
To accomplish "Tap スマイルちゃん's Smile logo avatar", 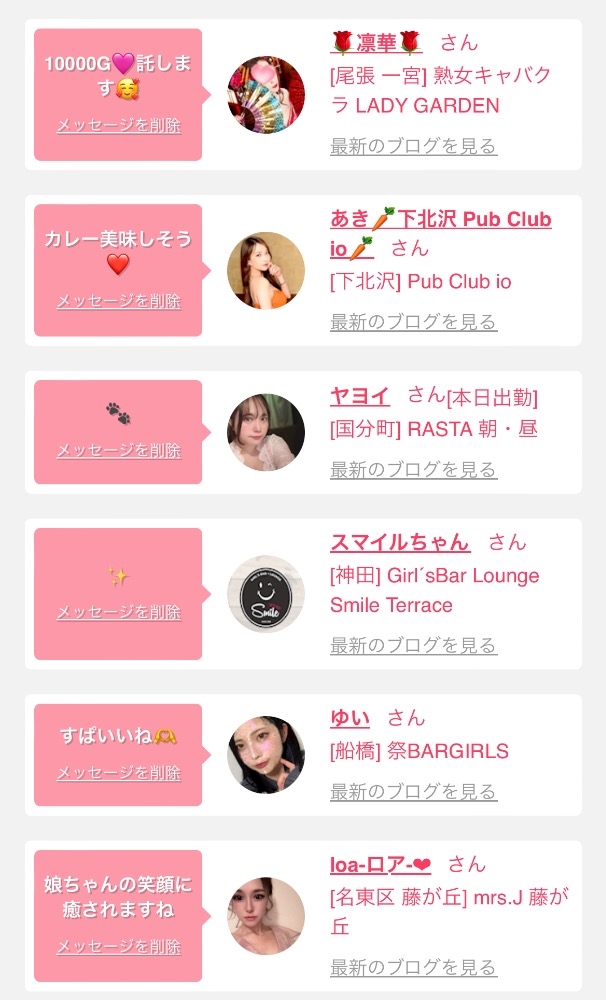I will [266, 594].
